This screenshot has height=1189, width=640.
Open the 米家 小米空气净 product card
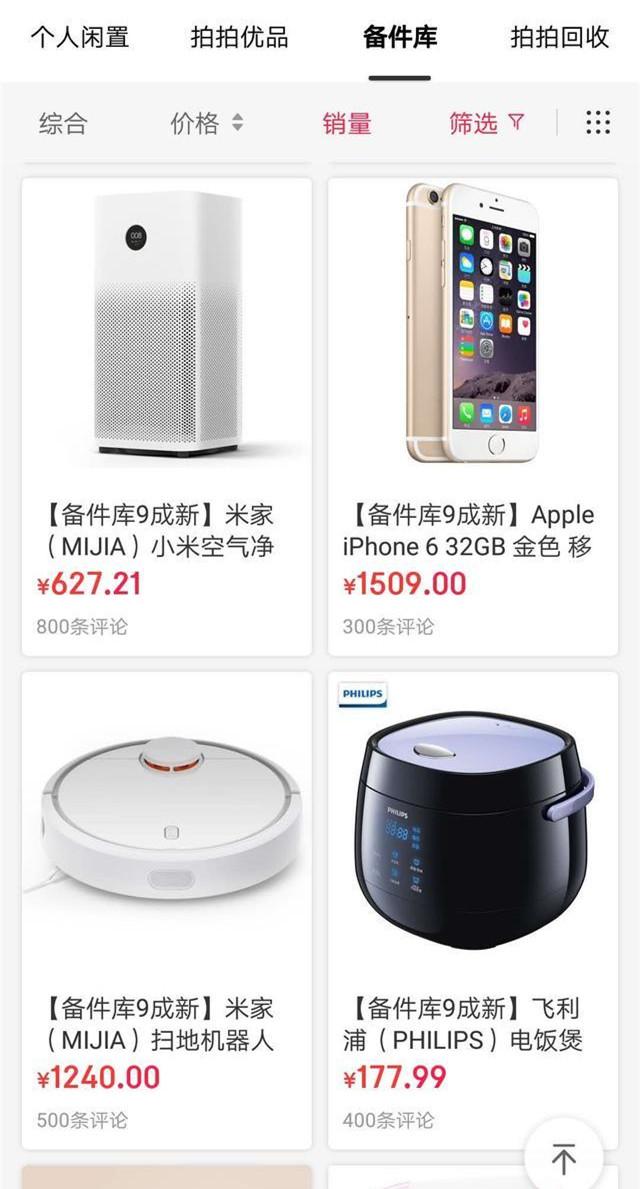167,415
